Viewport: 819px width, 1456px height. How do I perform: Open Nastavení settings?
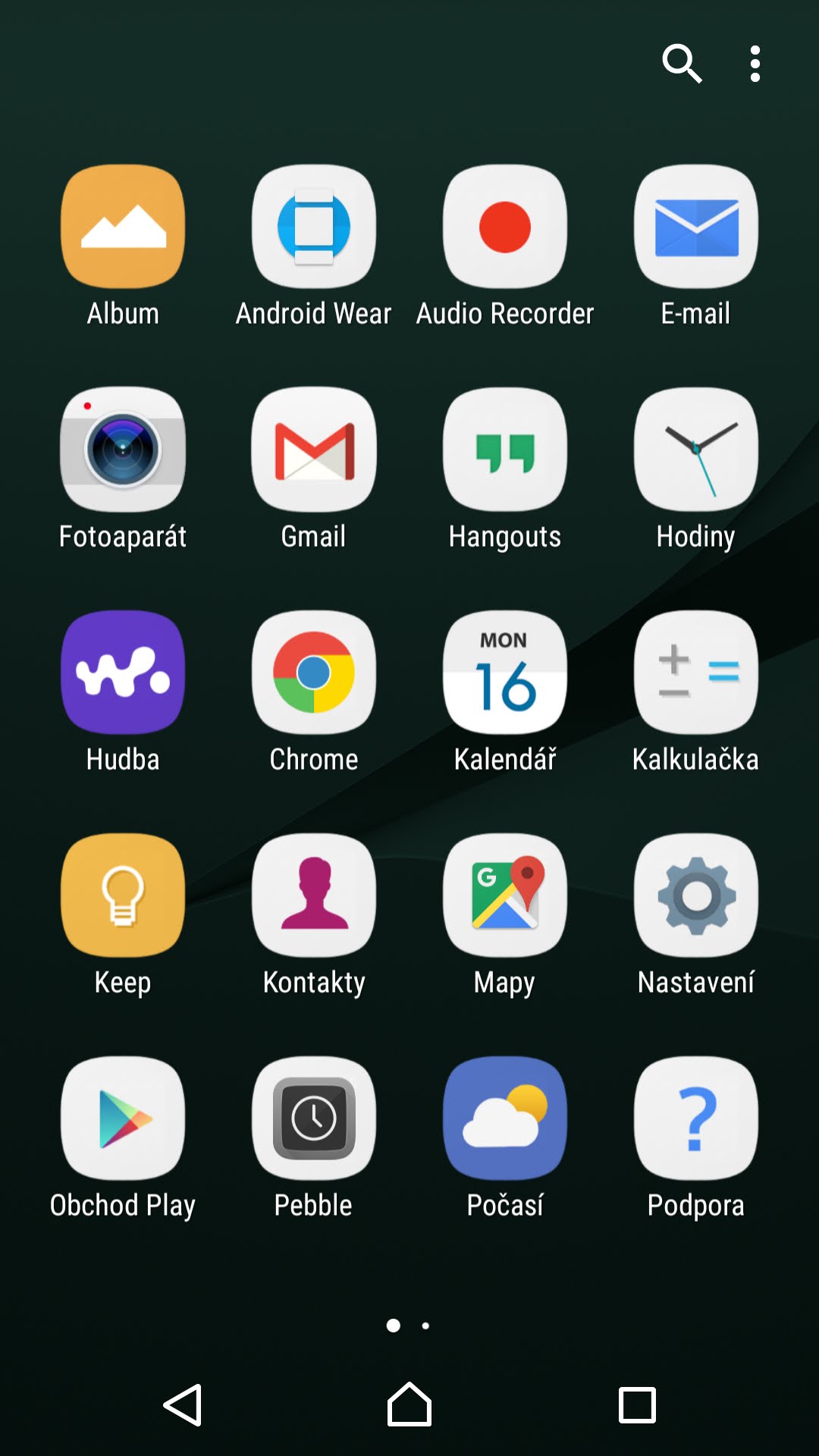click(x=696, y=895)
